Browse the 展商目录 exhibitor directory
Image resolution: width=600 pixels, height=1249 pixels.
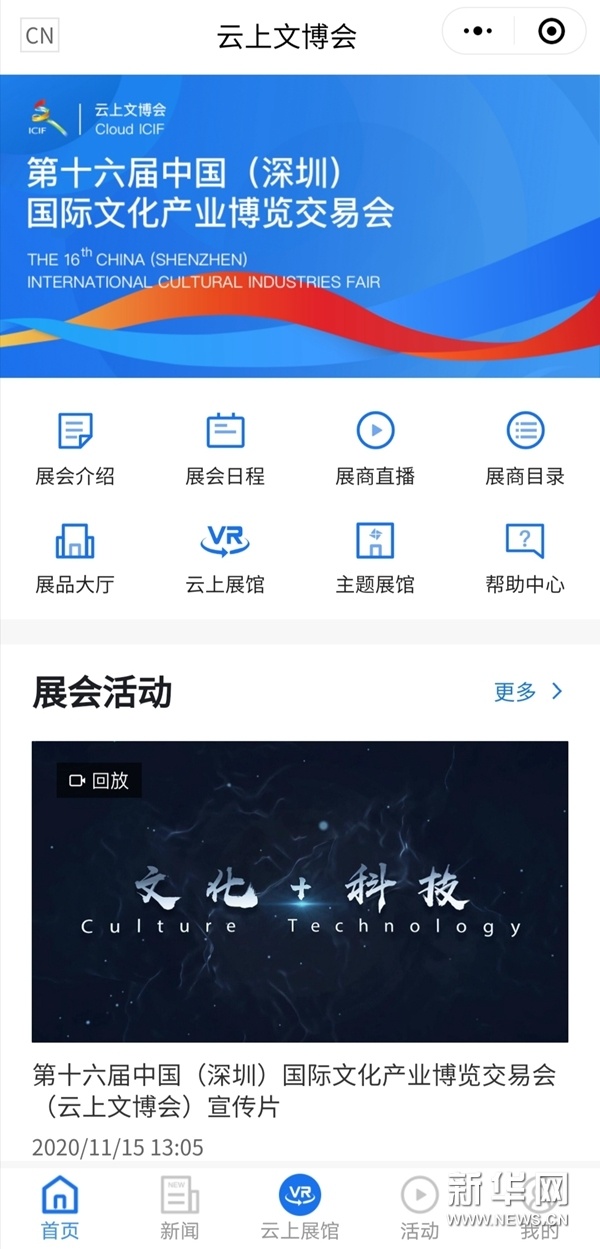point(525,449)
